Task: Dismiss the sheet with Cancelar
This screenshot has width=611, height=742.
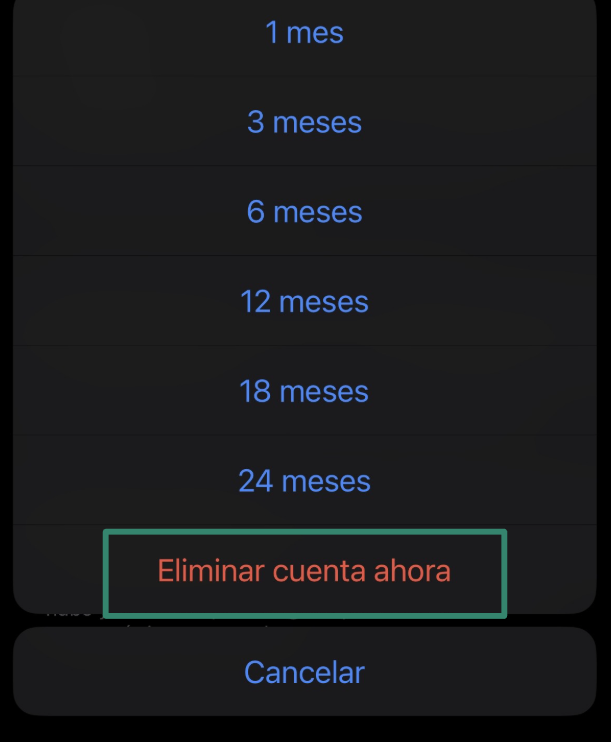Action: click(x=304, y=672)
